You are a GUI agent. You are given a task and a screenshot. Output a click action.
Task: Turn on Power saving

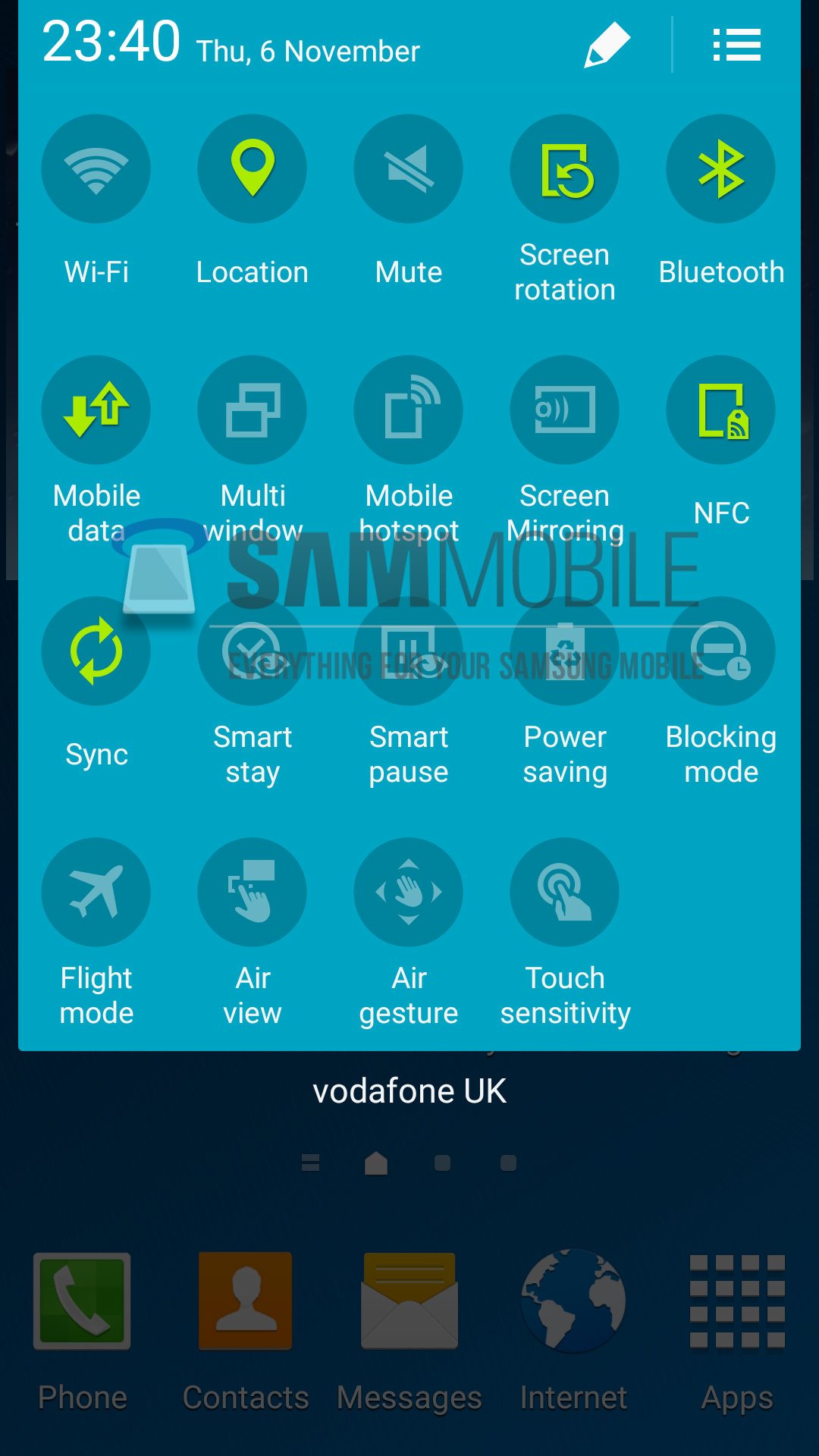coord(565,651)
